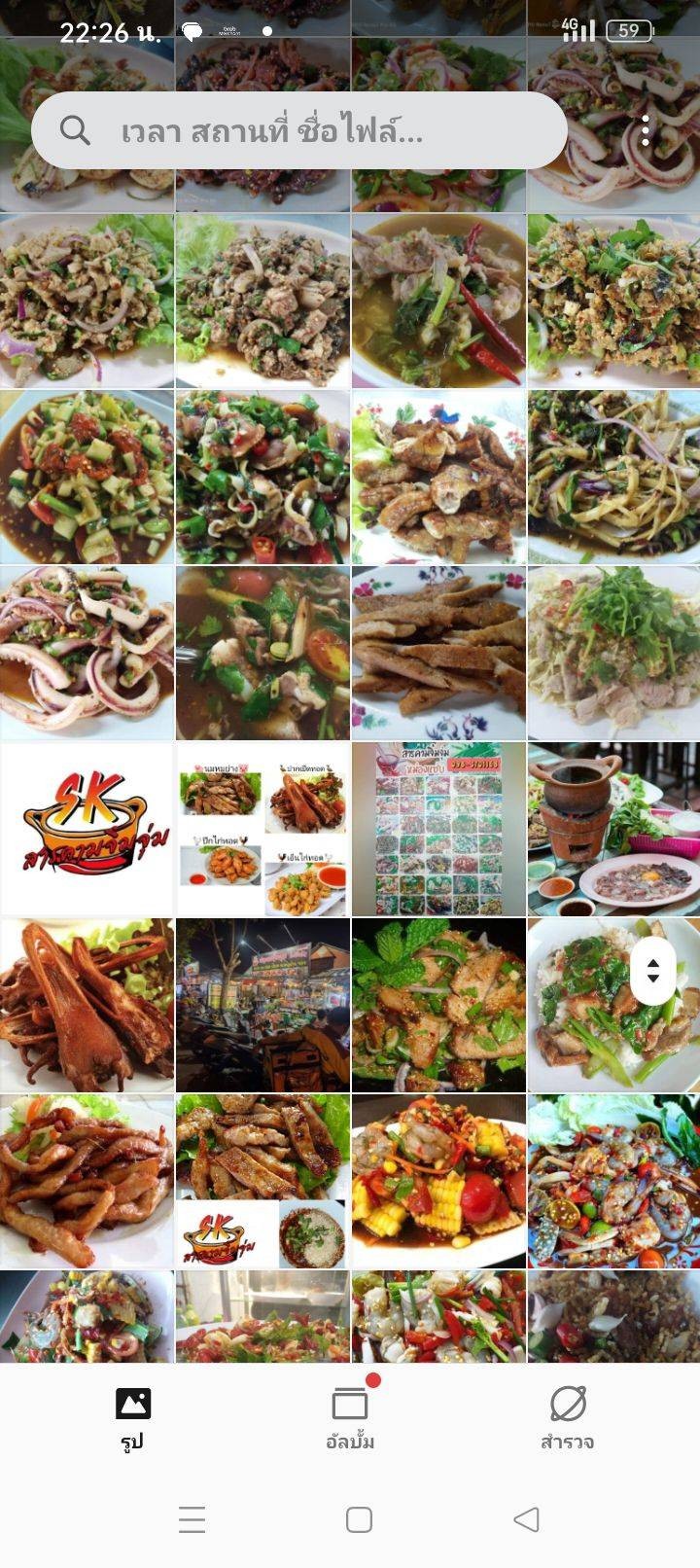Image resolution: width=700 pixels, height=1568 pixels.
Task: Open the fried pork strips on floral plate
Action: tap(438, 653)
